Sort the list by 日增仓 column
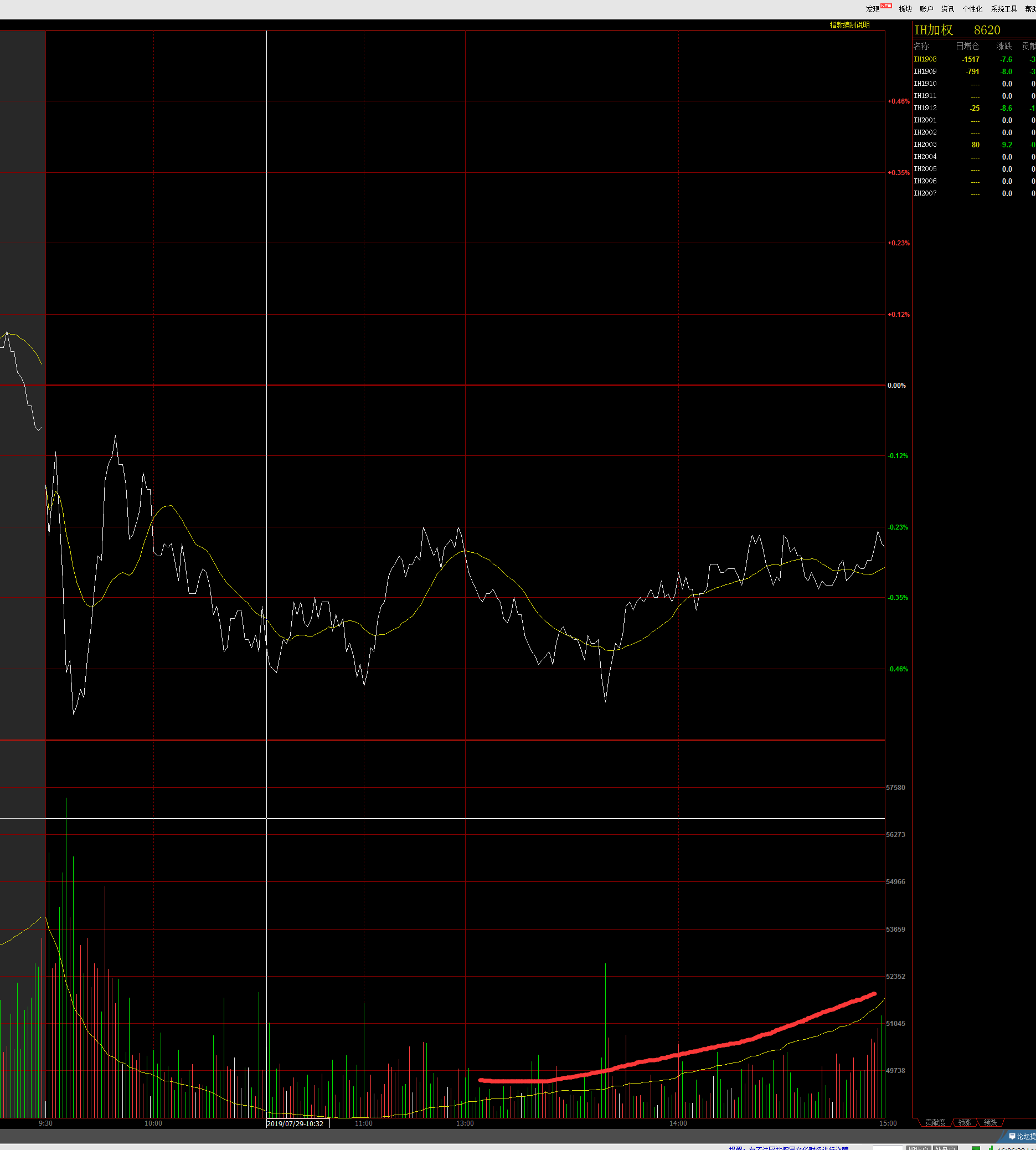The image size is (1036, 1150). click(967, 46)
